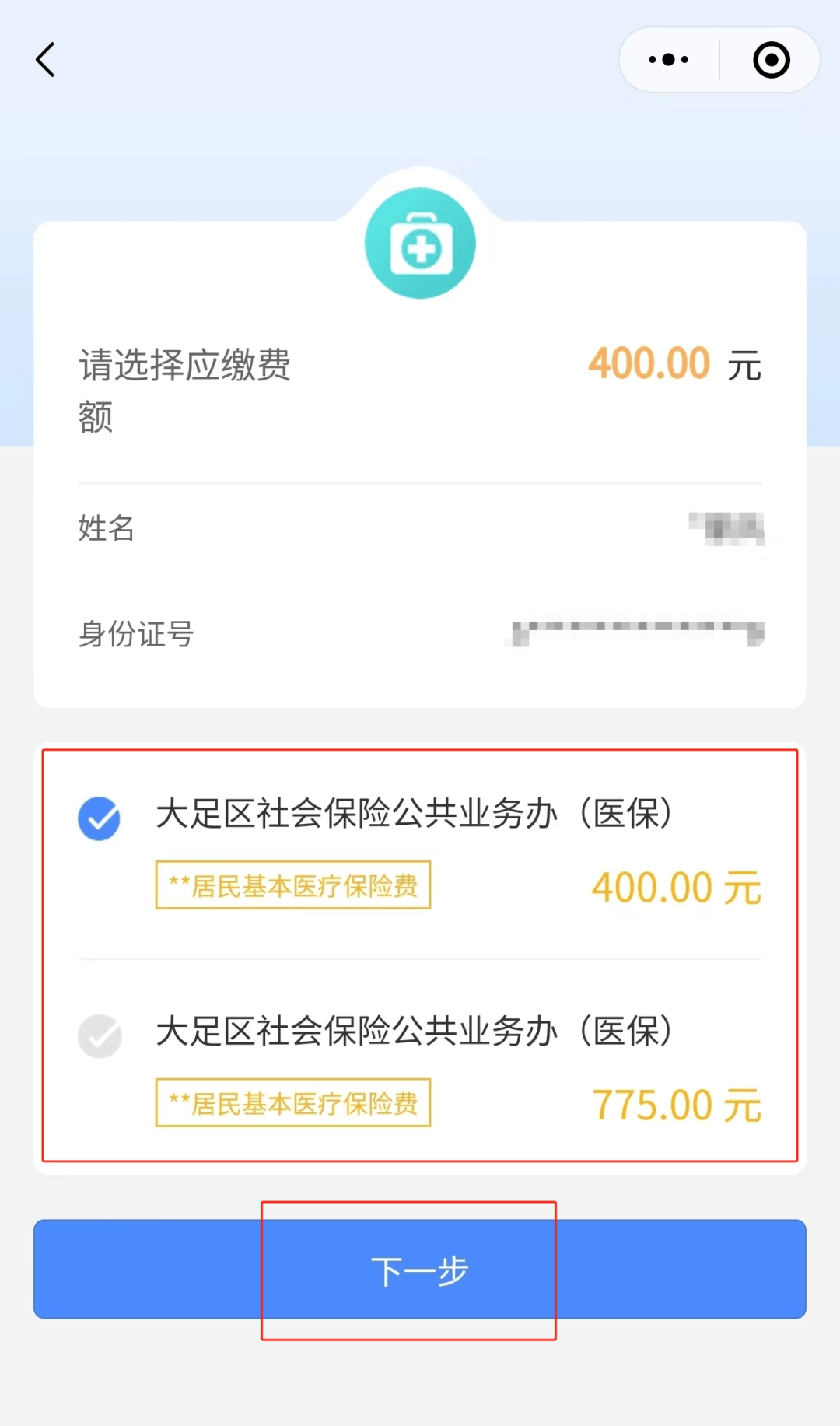Click the blue checkmark icon on first option
The image size is (840, 1426).
(x=99, y=818)
